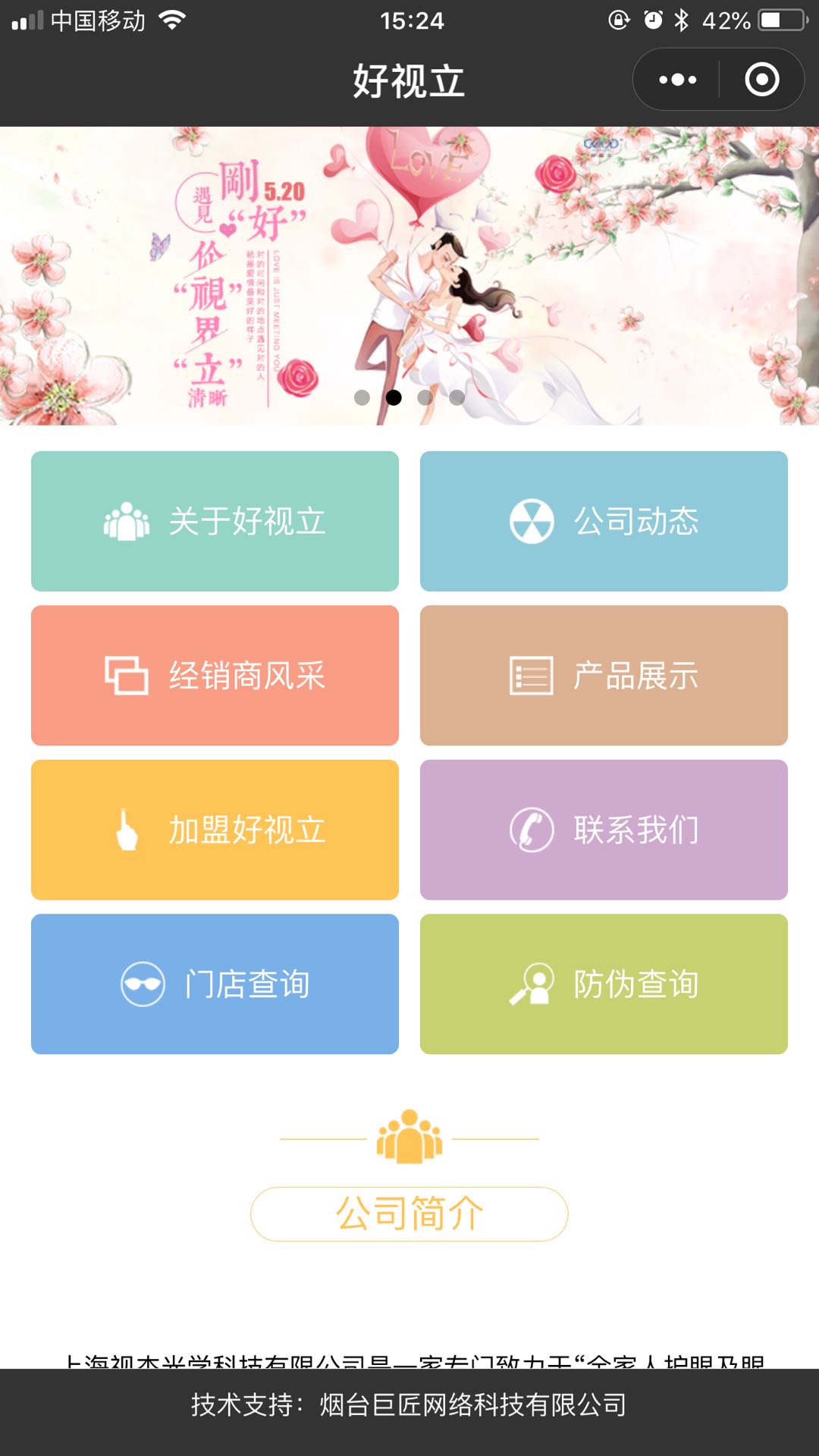Browse 产品展示 product display
819x1456 pixels.
604,675
